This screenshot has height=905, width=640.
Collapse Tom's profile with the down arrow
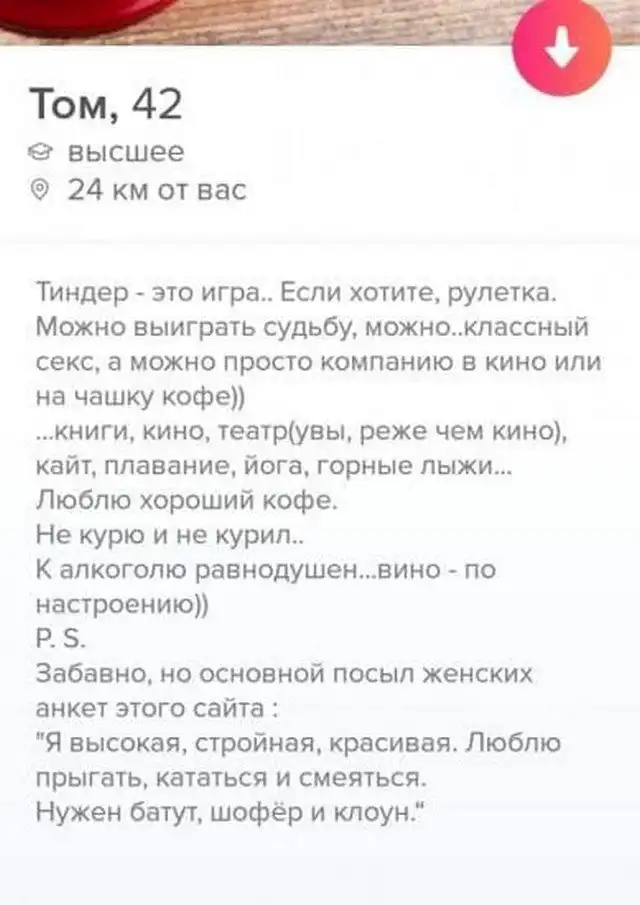pos(561,47)
